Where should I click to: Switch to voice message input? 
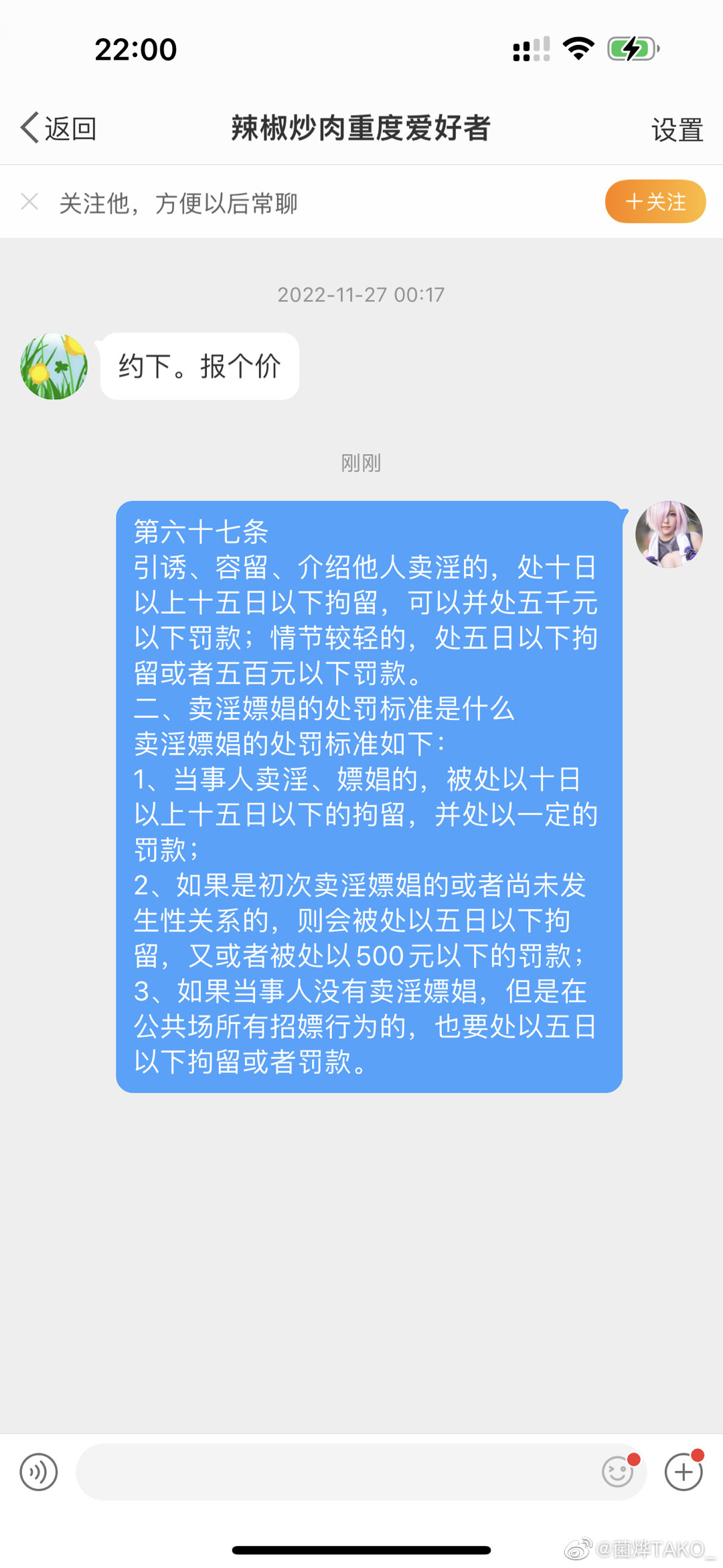coord(39,1472)
